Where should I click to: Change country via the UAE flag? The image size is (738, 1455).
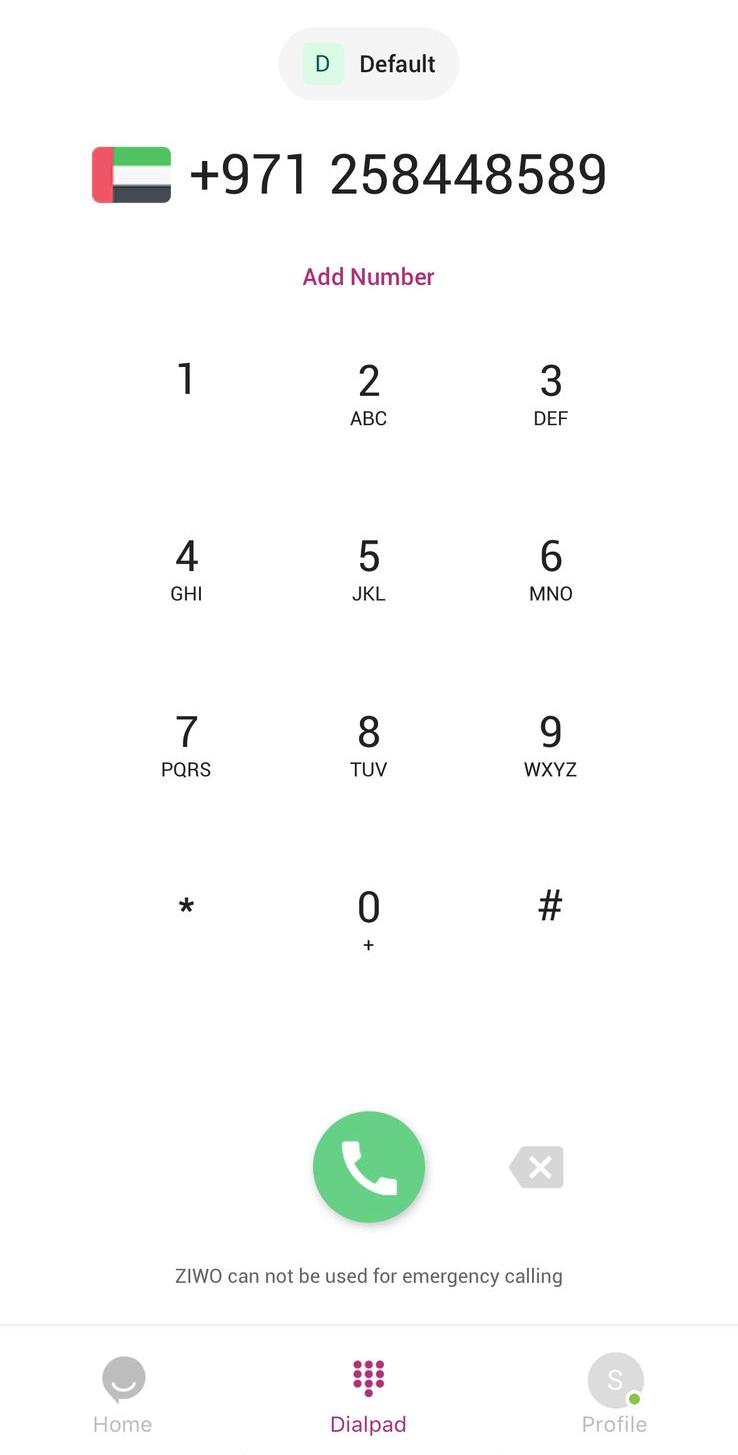click(131, 175)
